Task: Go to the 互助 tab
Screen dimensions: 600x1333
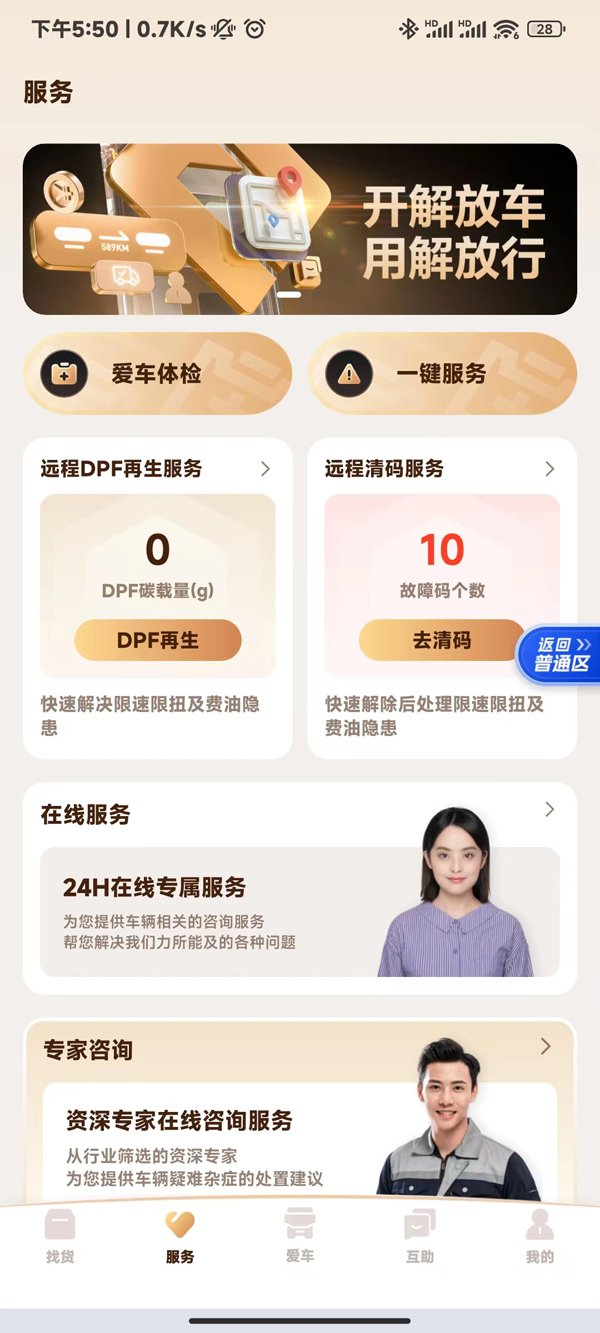Action: pyautogui.click(x=420, y=1236)
